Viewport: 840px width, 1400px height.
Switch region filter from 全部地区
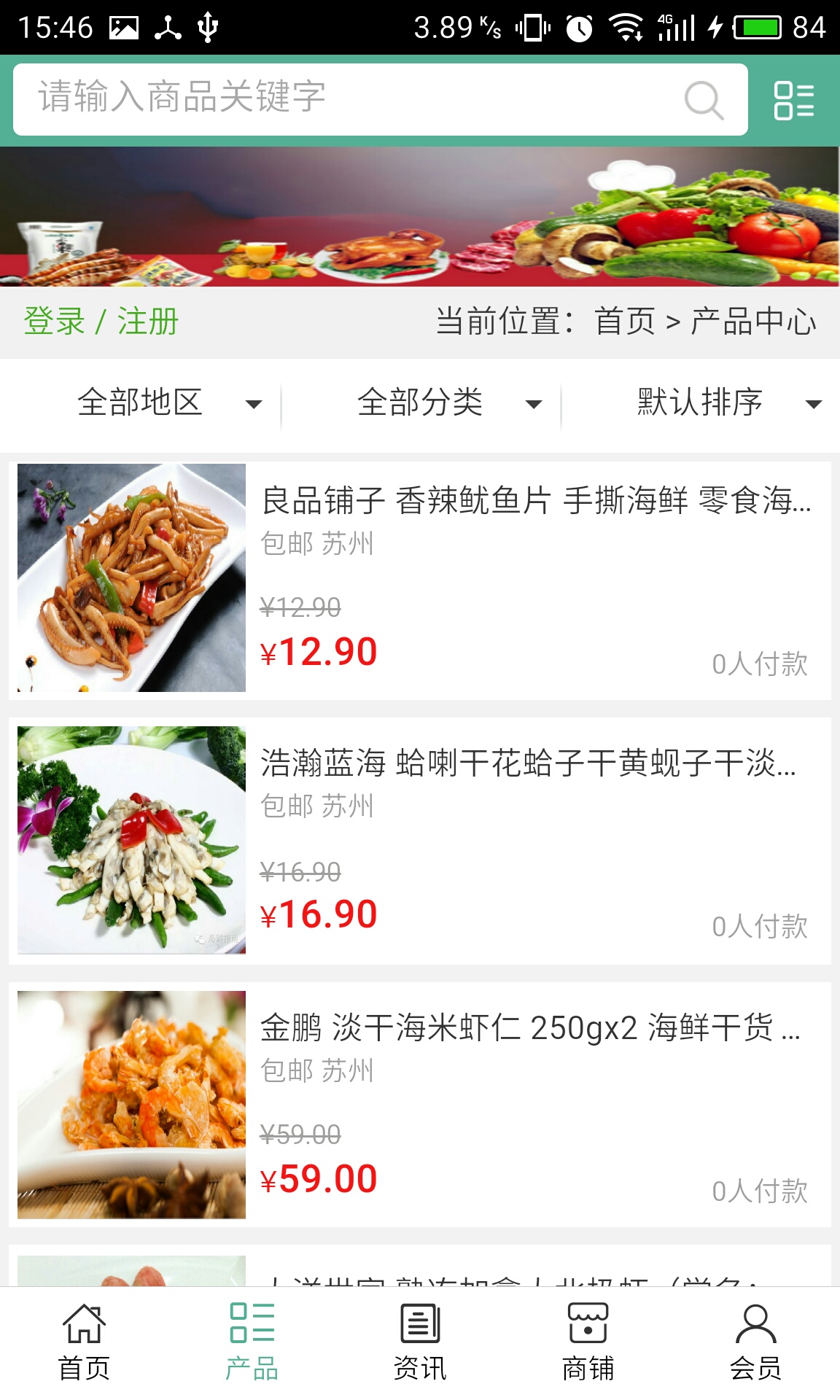tap(141, 401)
